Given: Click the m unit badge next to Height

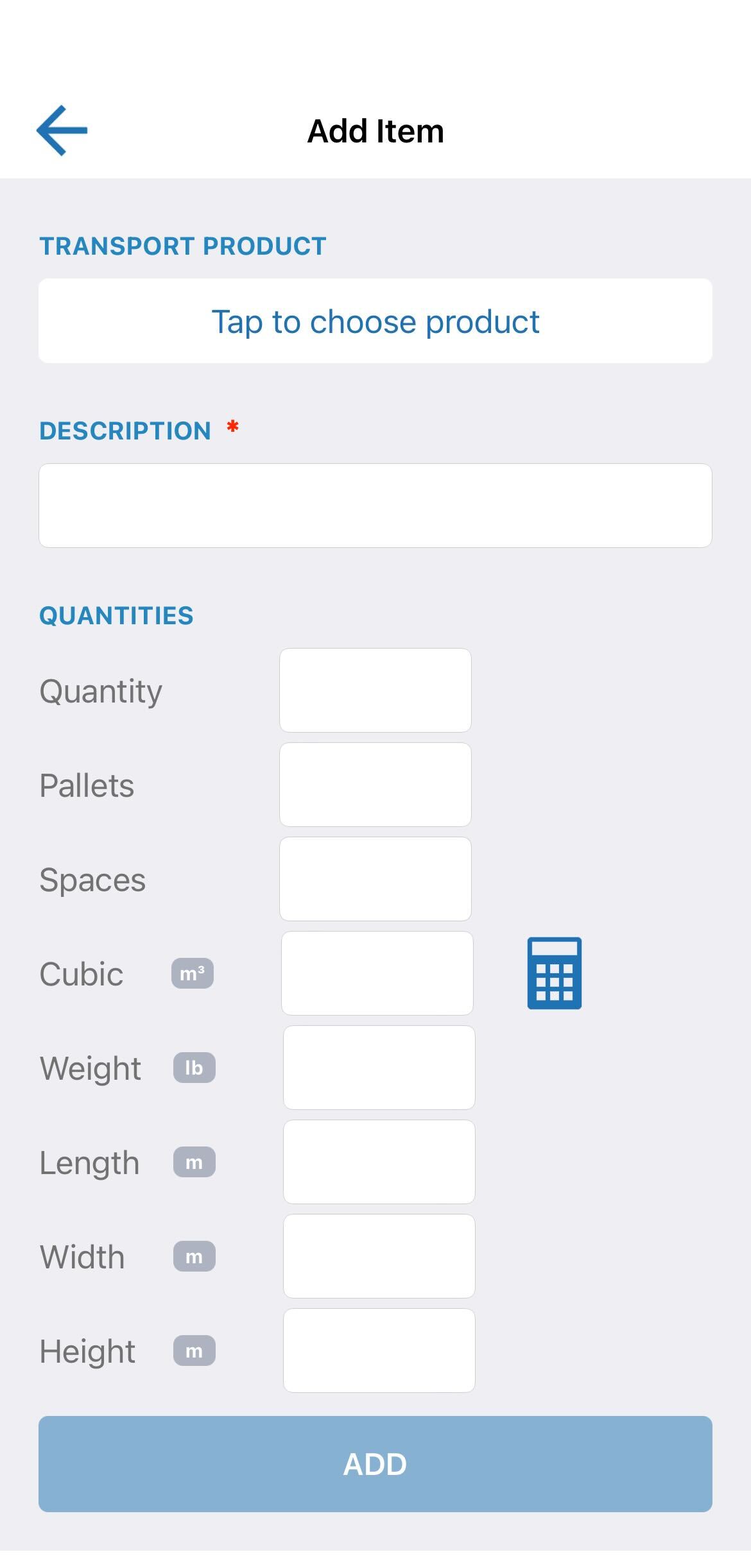Looking at the screenshot, I should pos(194,1351).
